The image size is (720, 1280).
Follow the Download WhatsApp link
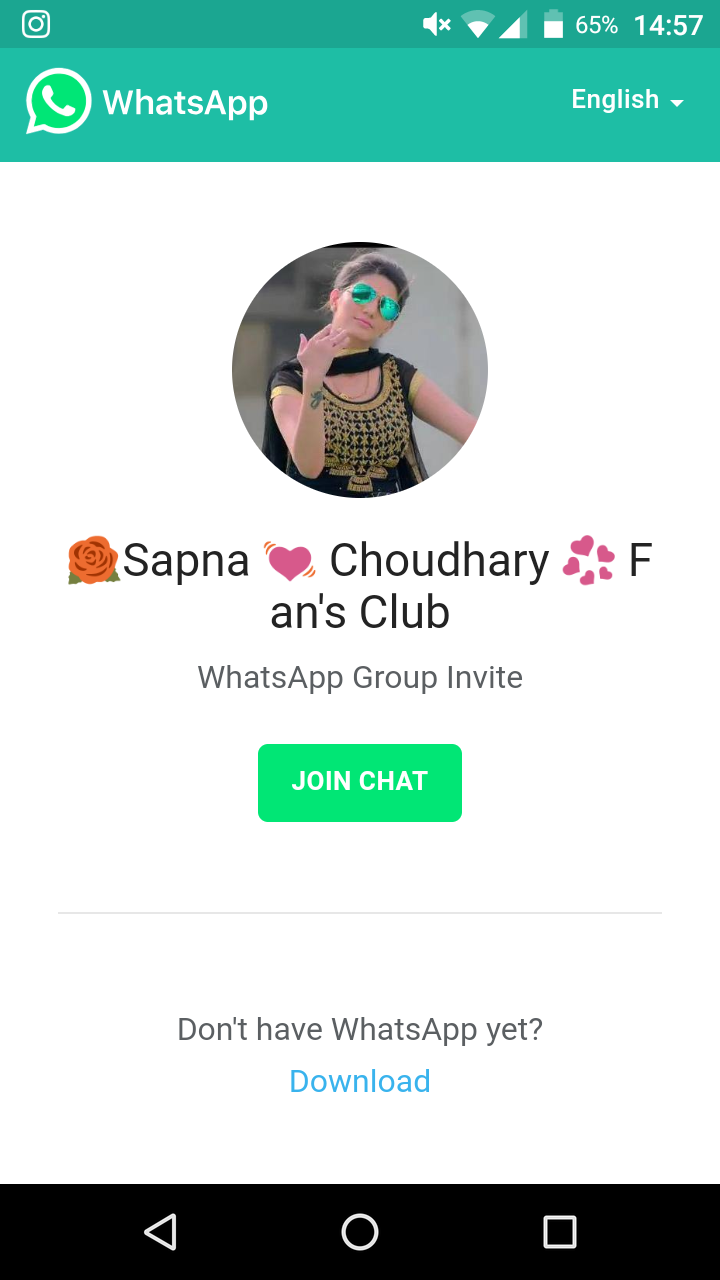point(360,1081)
